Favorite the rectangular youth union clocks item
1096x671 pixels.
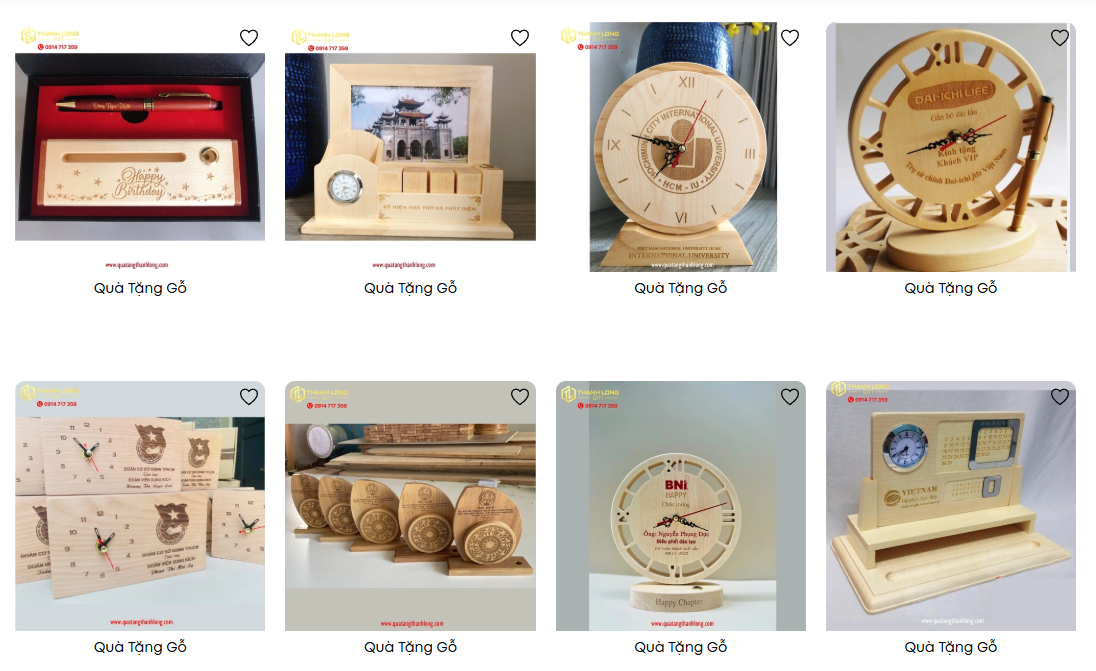click(249, 397)
